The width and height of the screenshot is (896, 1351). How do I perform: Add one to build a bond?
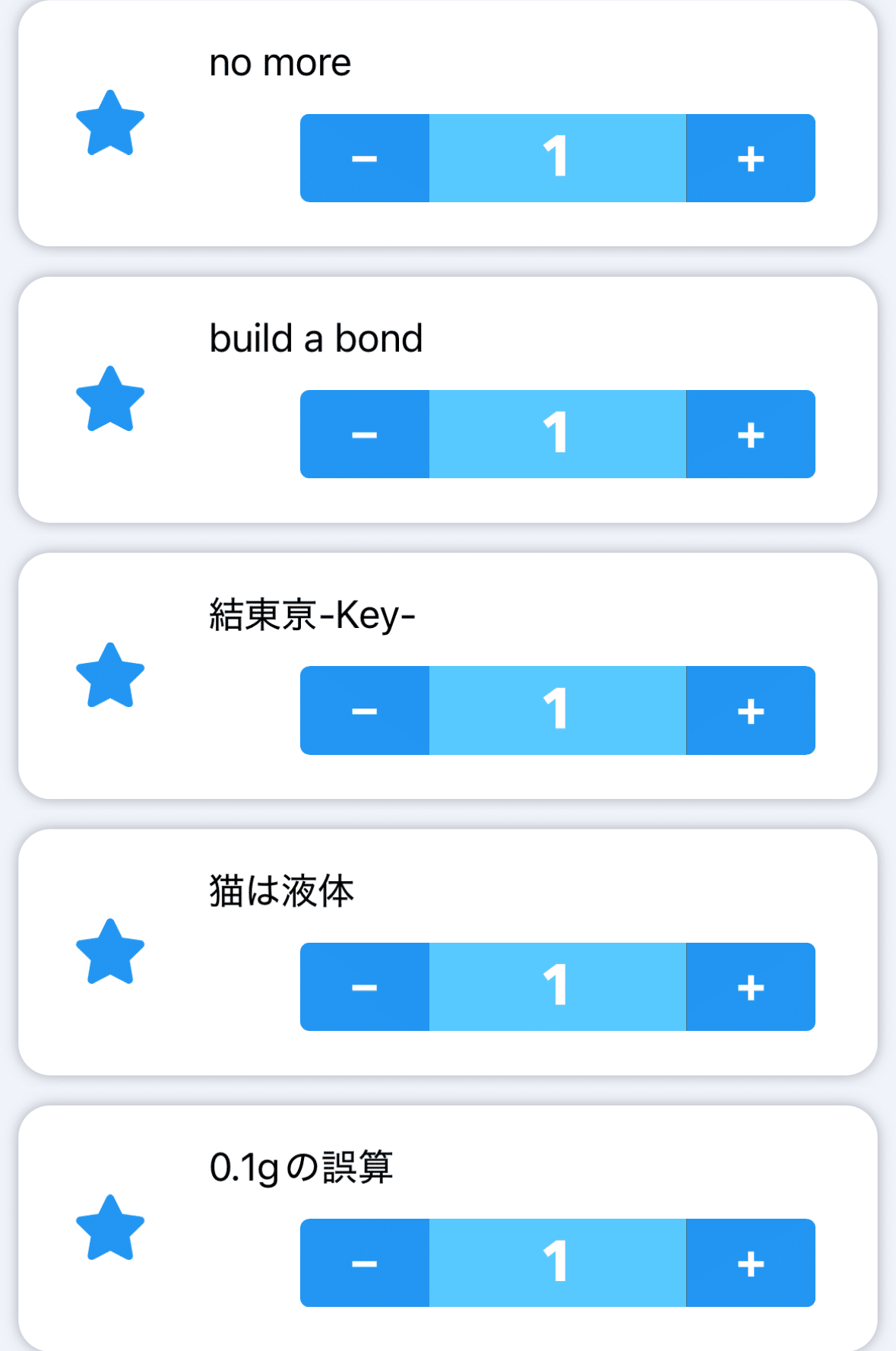750,434
